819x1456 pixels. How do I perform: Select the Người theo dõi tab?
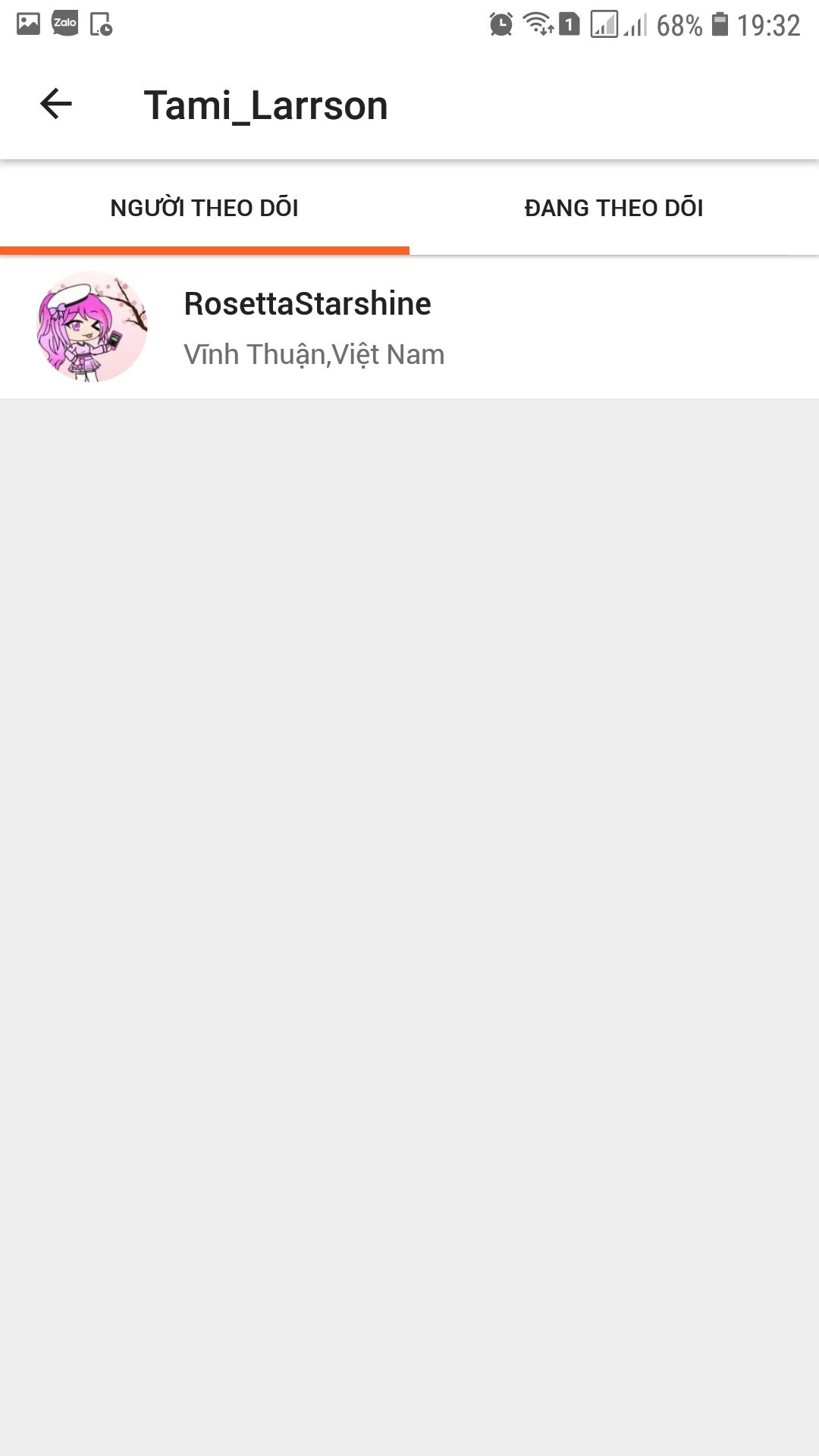click(204, 208)
